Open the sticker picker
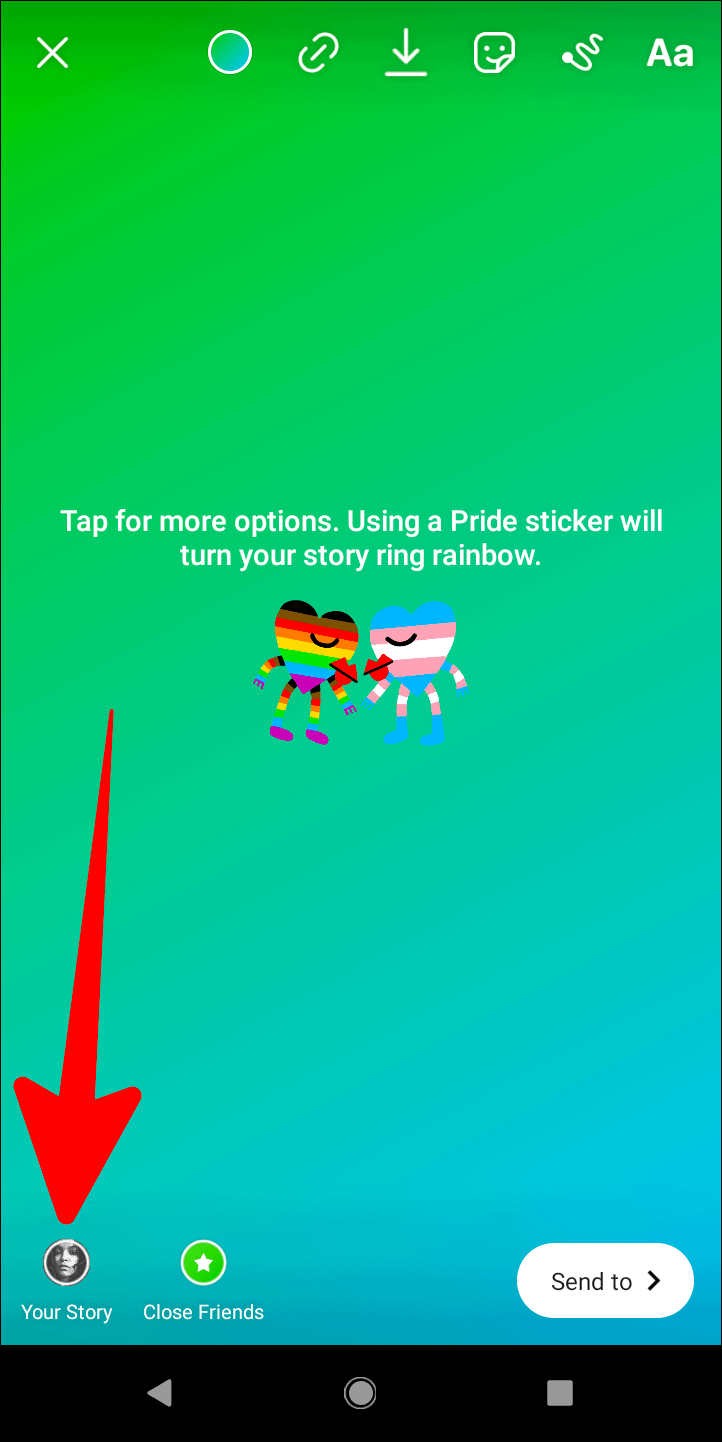Screen dimensions: 722x1442 pos(494,53)
